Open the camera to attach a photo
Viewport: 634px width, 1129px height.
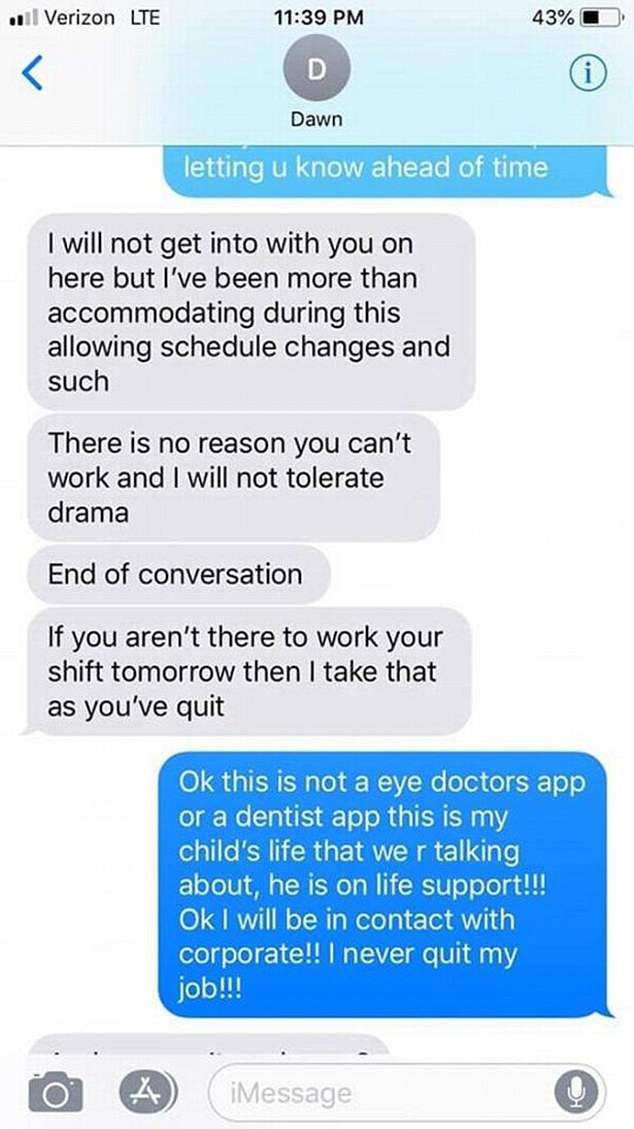point(55,1091)
